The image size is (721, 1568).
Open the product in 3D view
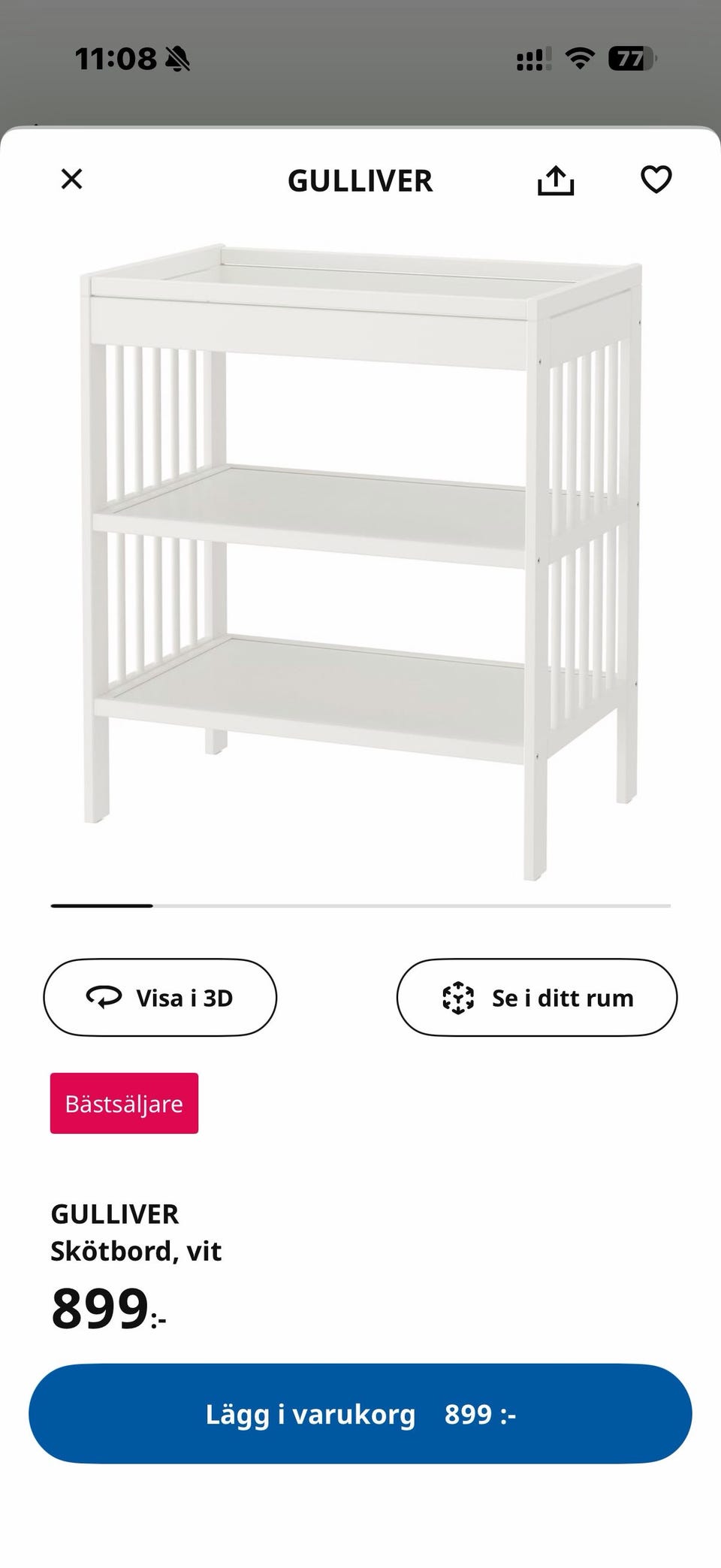(160, 997)
